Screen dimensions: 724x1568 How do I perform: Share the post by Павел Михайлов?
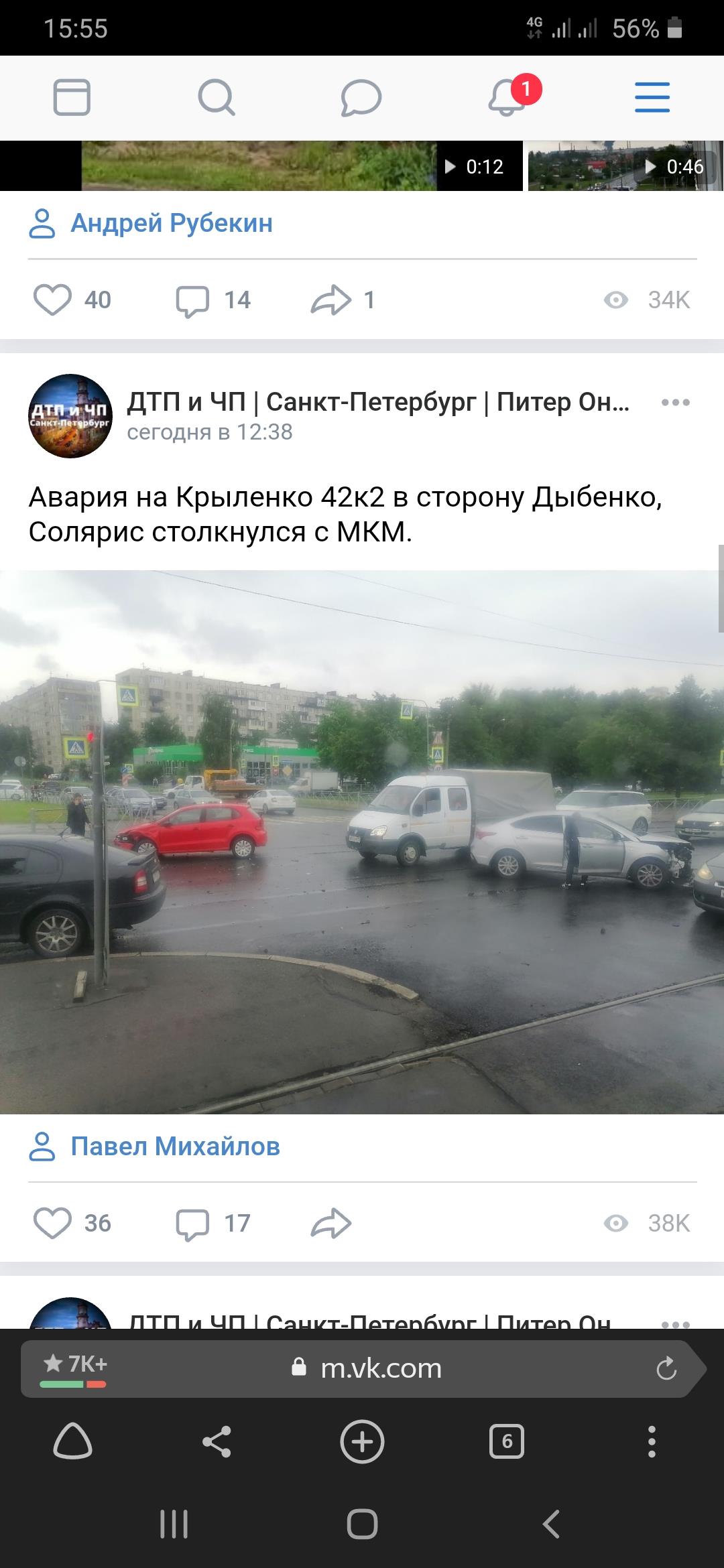pos(331,1223)
